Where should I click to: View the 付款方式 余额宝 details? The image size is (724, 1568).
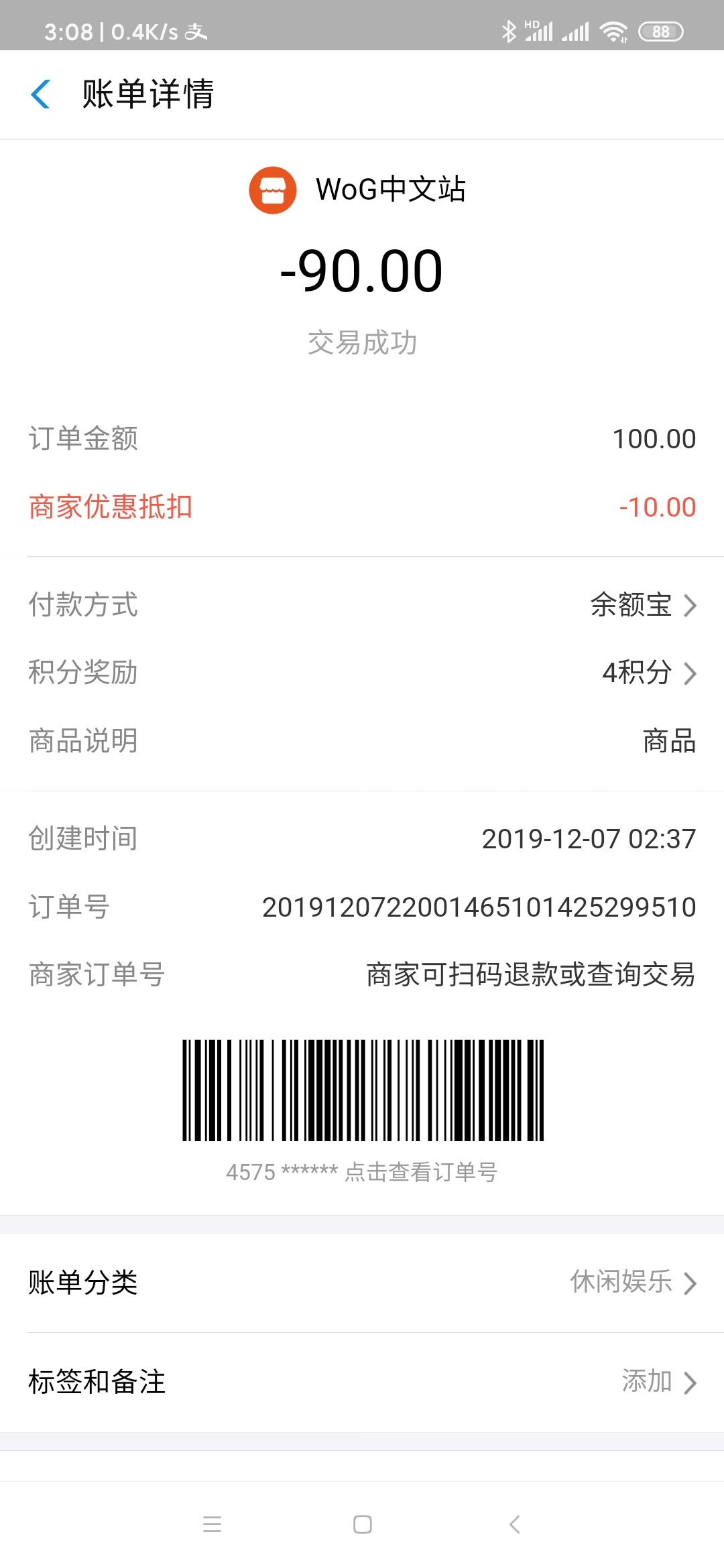pyautogui.click(x=642, y=605)
